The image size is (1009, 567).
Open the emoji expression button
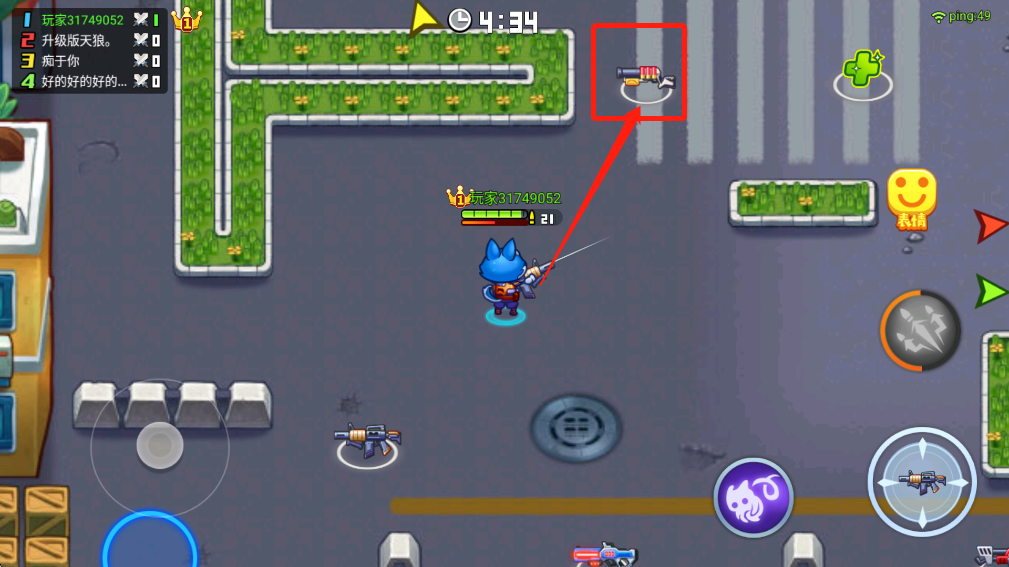click(x=911, y=198)
